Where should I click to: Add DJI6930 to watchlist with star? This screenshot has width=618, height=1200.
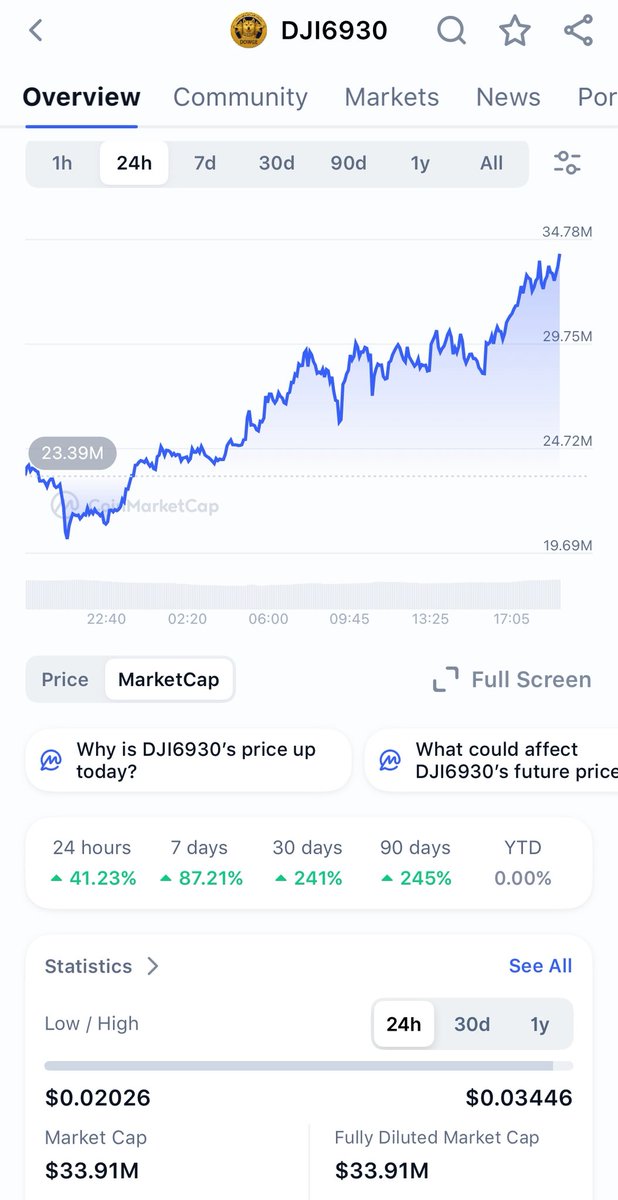[515, 31]
